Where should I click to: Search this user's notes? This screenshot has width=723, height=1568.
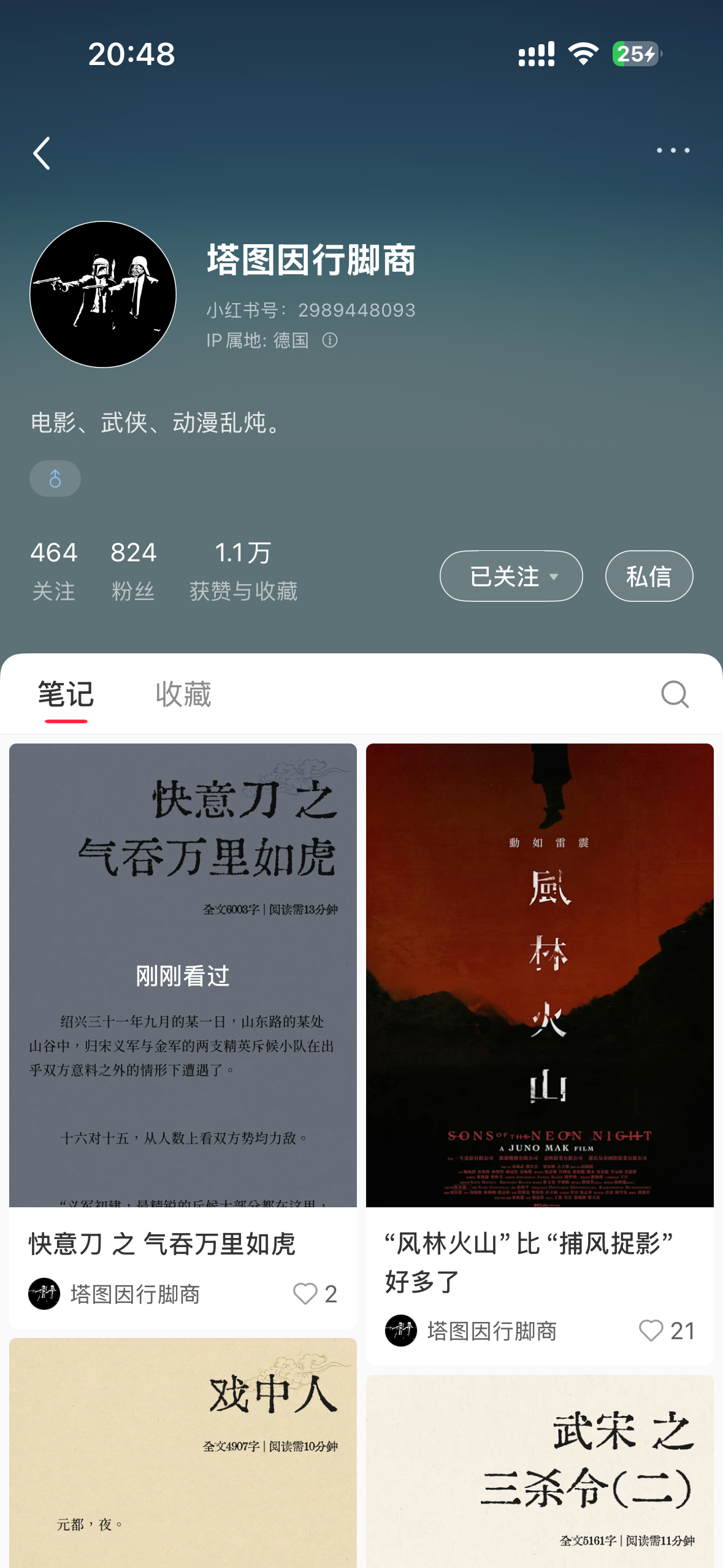675,694
